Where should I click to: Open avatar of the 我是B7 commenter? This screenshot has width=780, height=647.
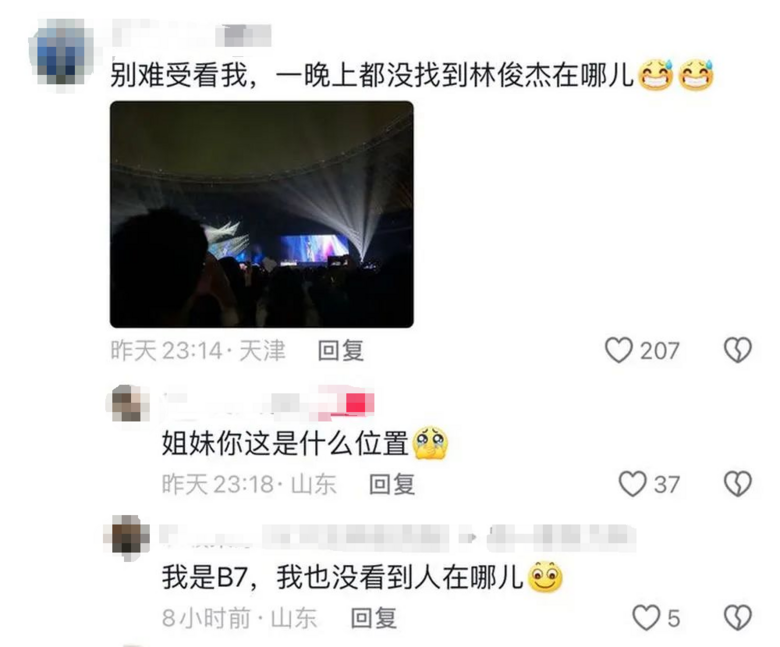coord(130,536)
